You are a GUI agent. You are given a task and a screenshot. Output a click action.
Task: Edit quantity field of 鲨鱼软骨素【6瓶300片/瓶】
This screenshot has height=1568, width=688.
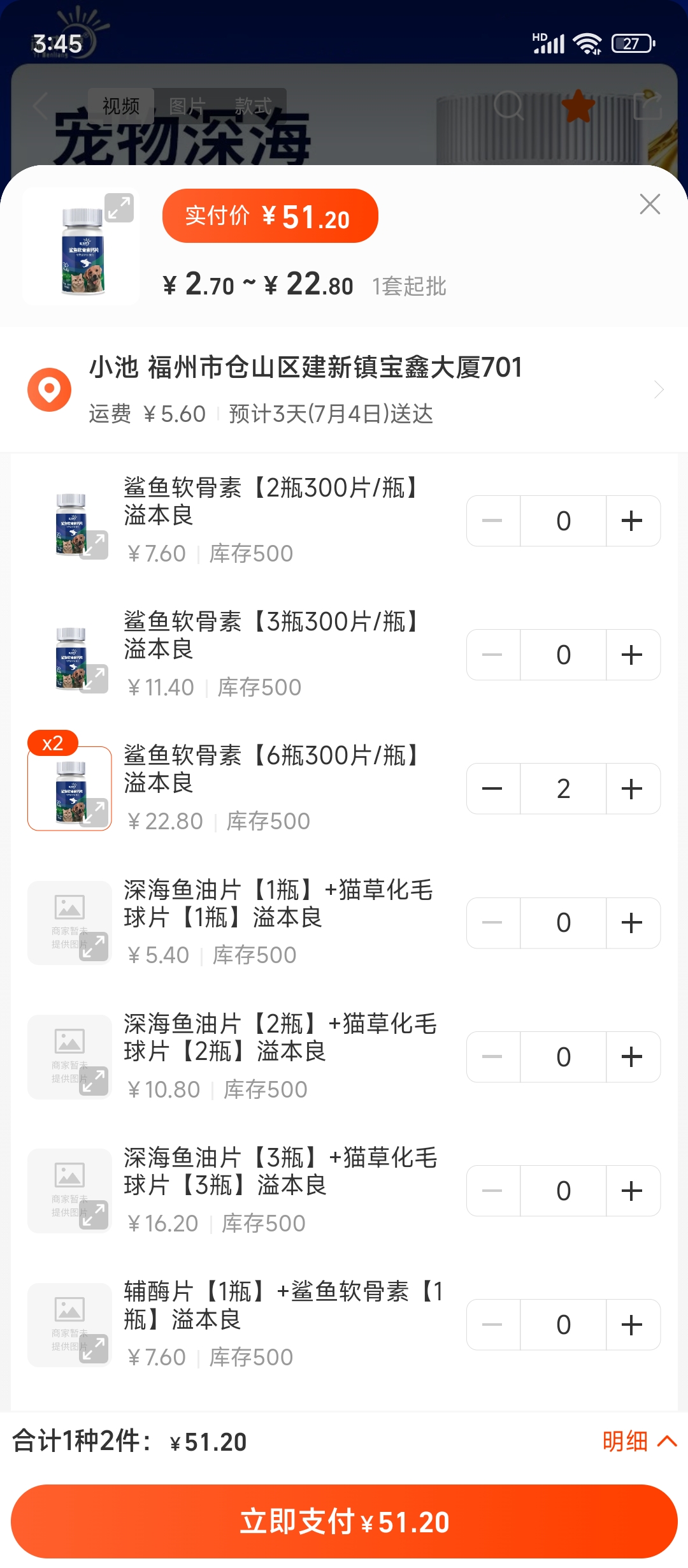pyautogui.click(x=563, y=788)
